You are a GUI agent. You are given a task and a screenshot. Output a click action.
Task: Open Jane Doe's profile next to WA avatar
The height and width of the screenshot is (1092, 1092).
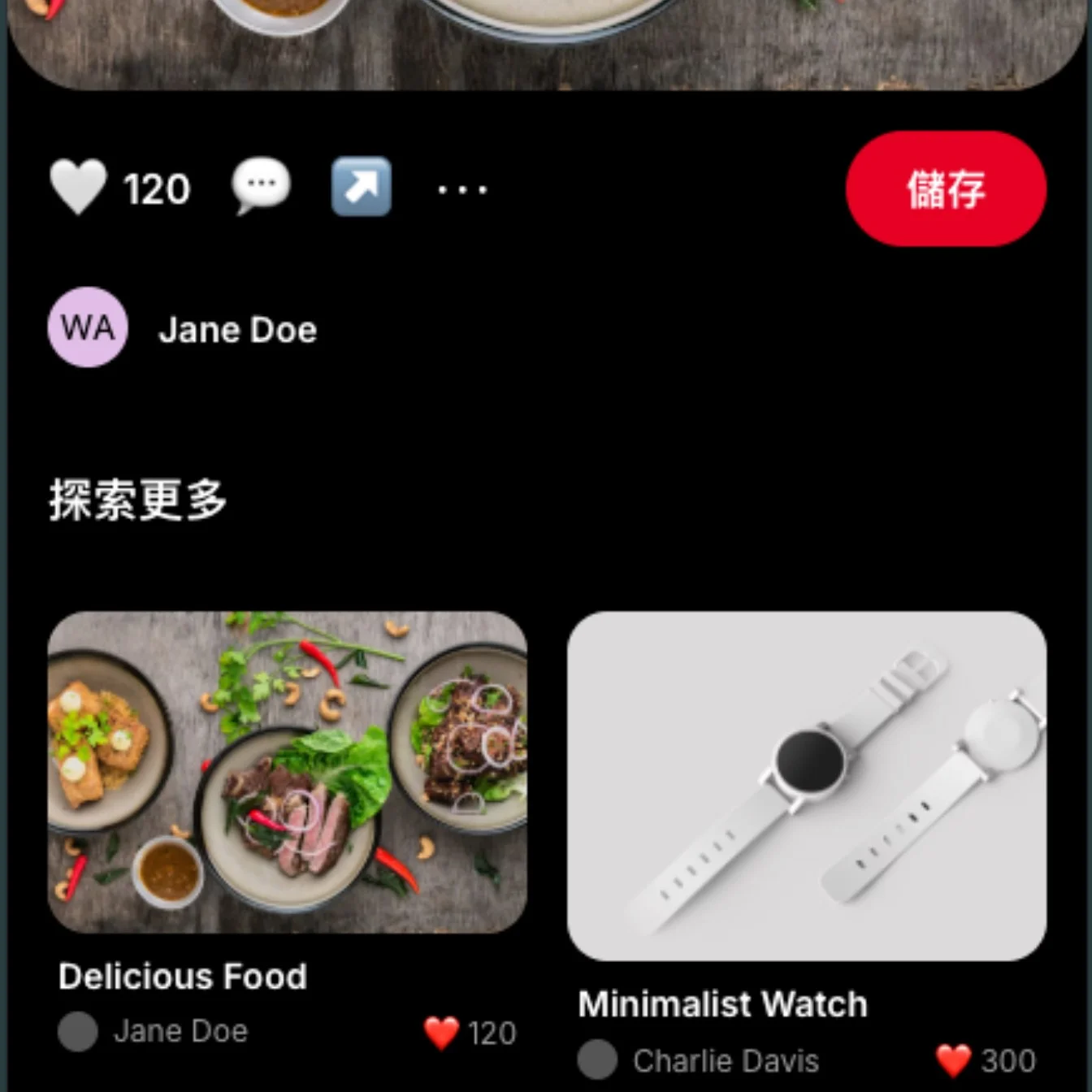coord(237,330)
